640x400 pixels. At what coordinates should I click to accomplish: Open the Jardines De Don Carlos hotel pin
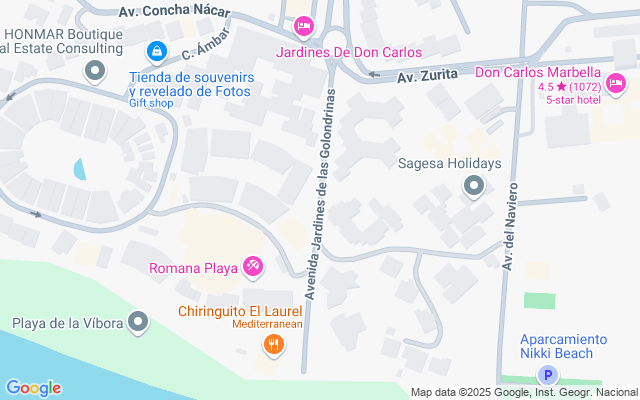[304, 27]
